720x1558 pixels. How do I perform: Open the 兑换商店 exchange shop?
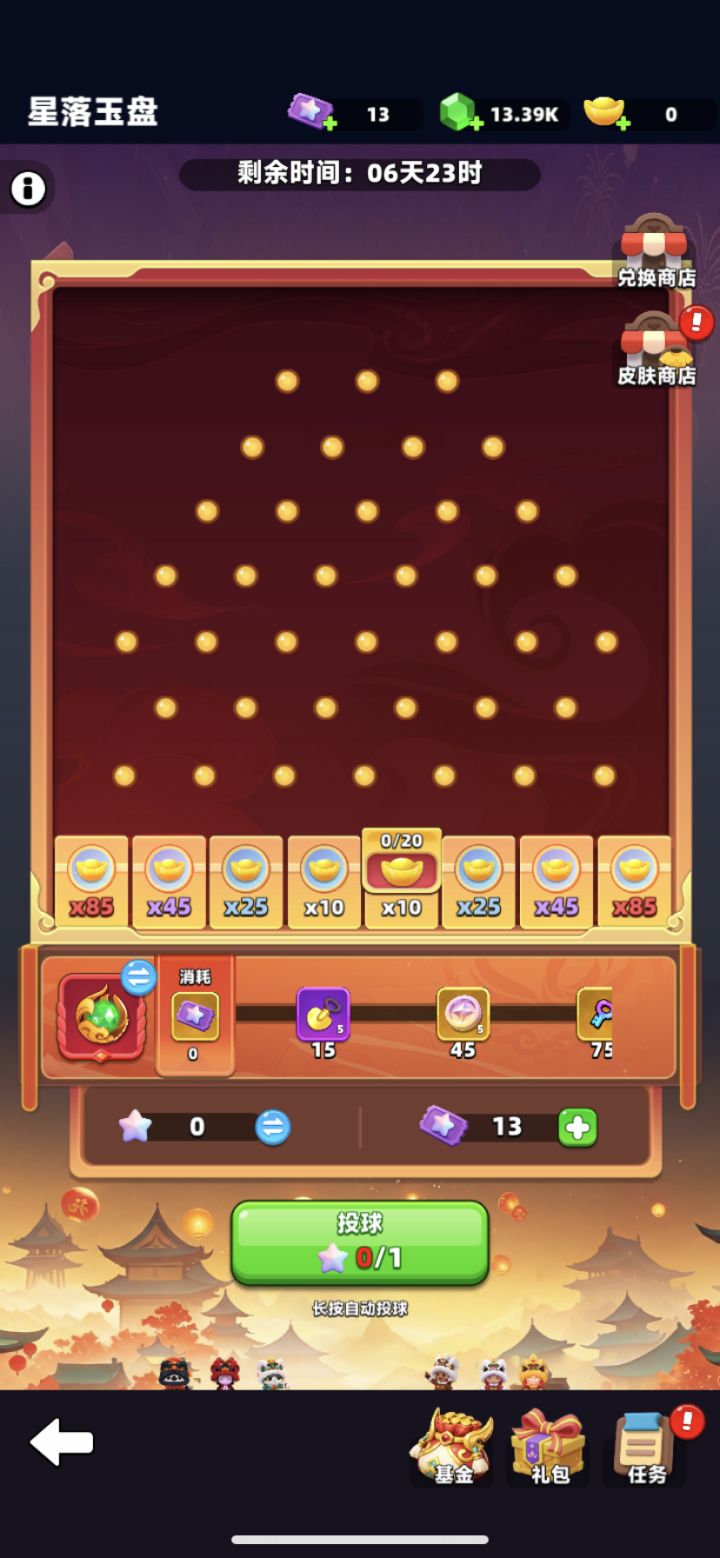tap(657, 248)
